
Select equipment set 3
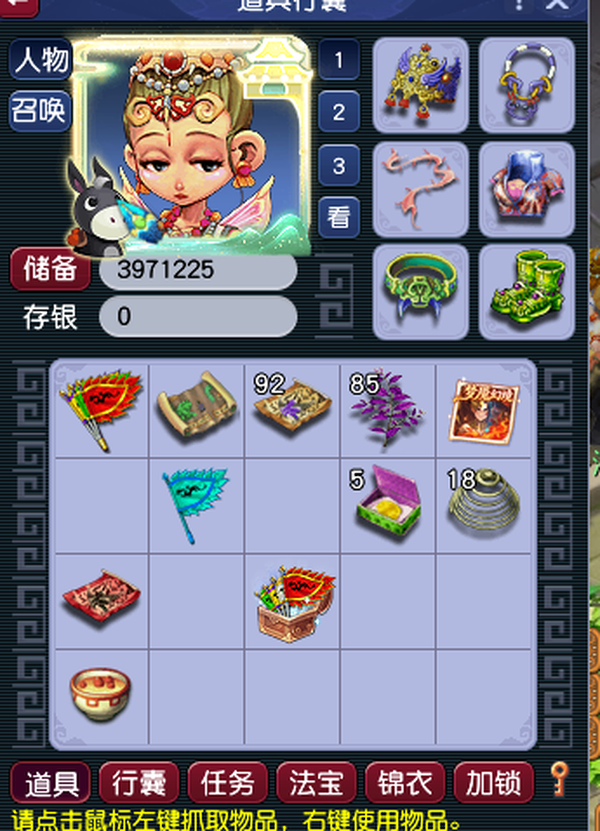(339, 165)
